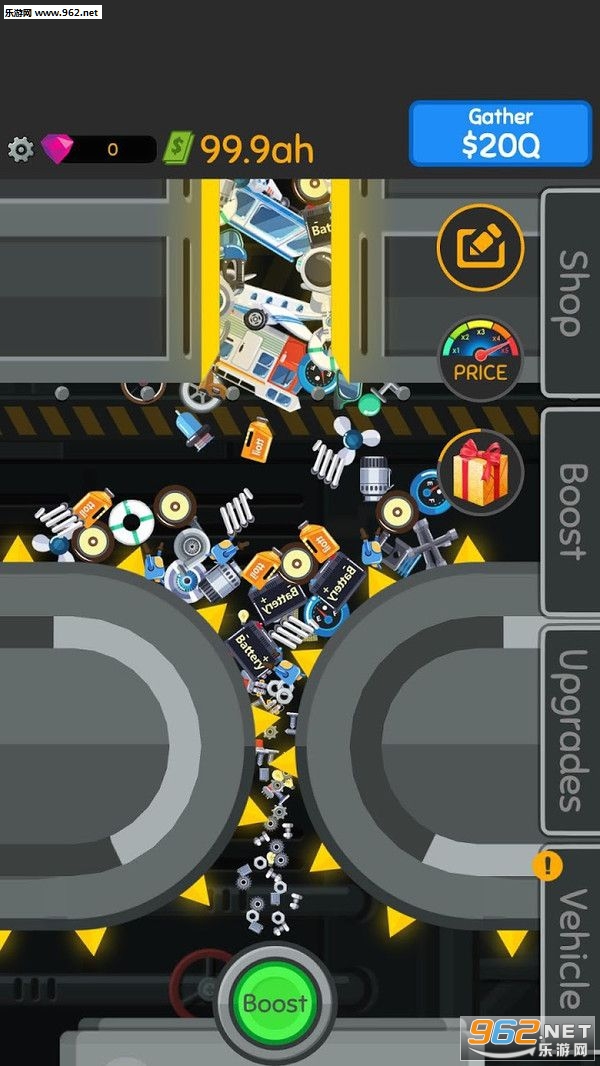This screenshot has height=1066, width=600.
Task: Open the gift box reward
Action: tap(480, 471)
